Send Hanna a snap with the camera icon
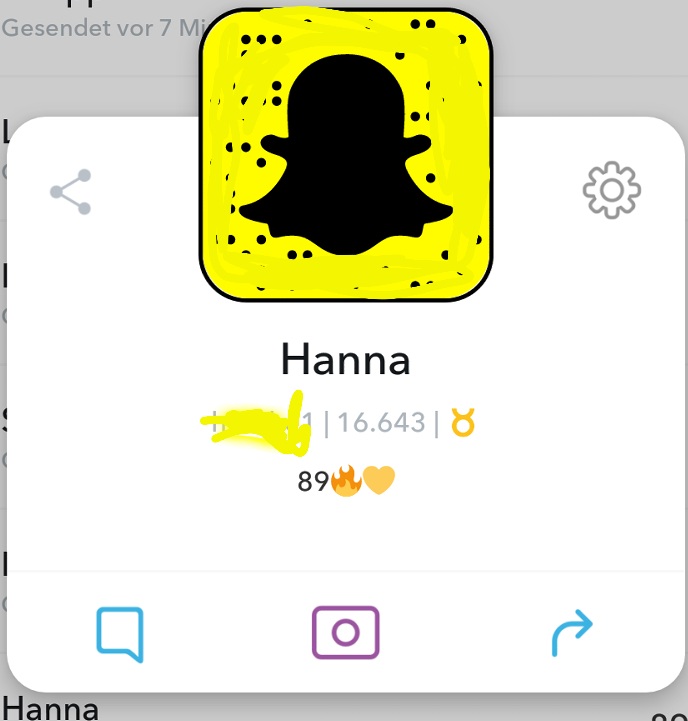The height and width of the screenshot is (721, 688). [x=345, y=632]
